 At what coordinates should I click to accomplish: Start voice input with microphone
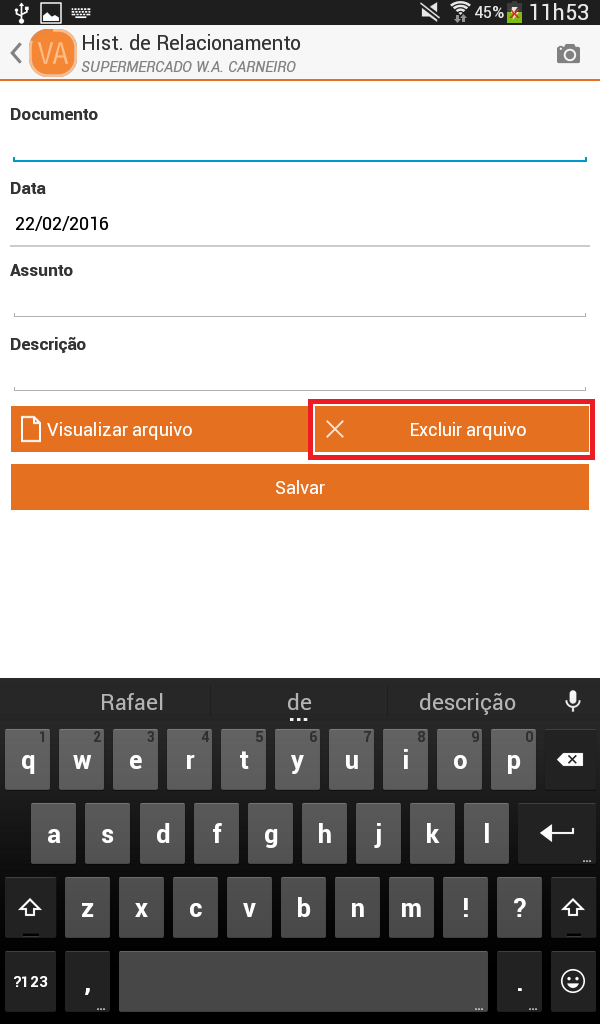click(x=573, y=701)
